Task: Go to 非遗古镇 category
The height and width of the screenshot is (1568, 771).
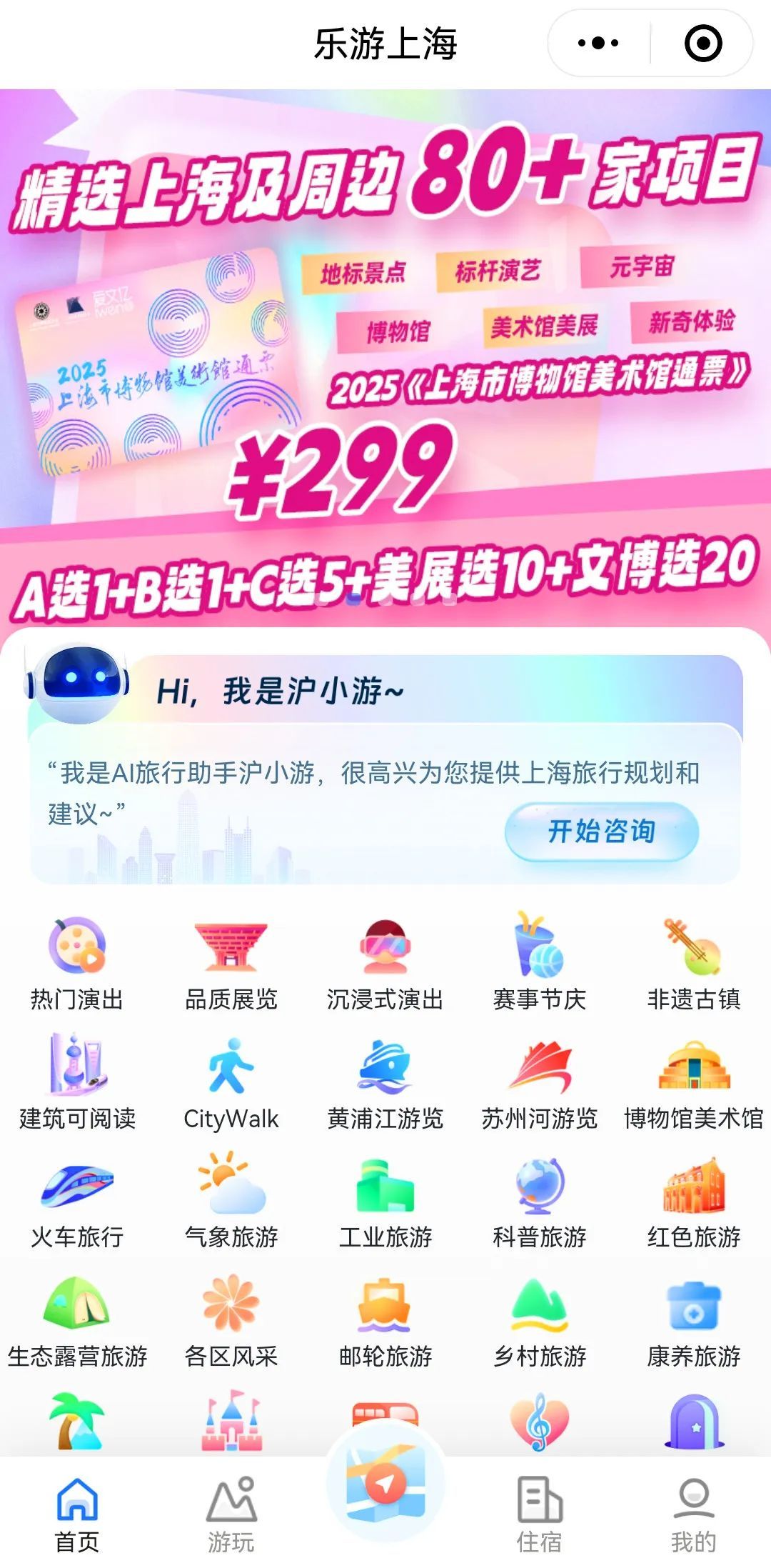Action: click(693, 961)
